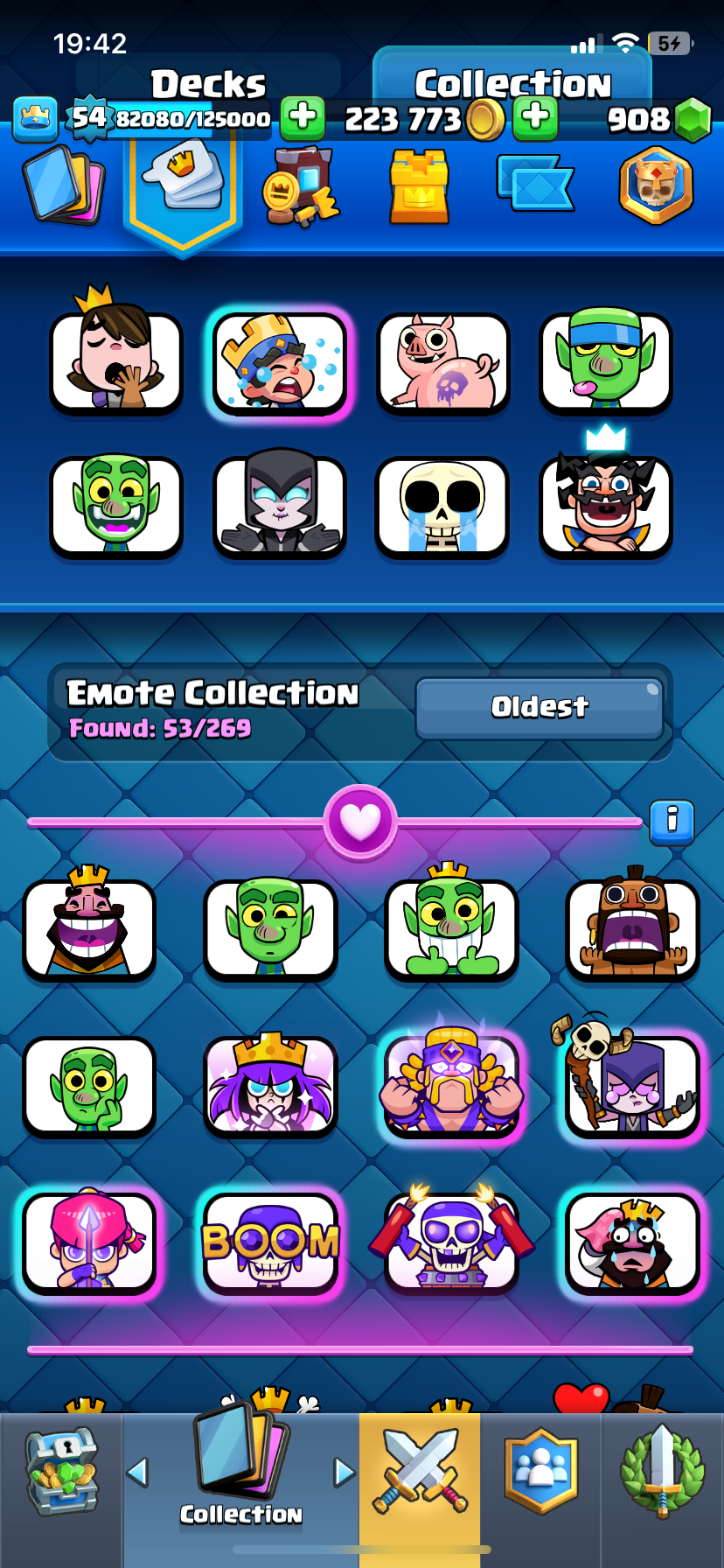Choose the screaming hog rider emote
Viewport: 724px width, 1568px height.
click(x=631, y=927)
